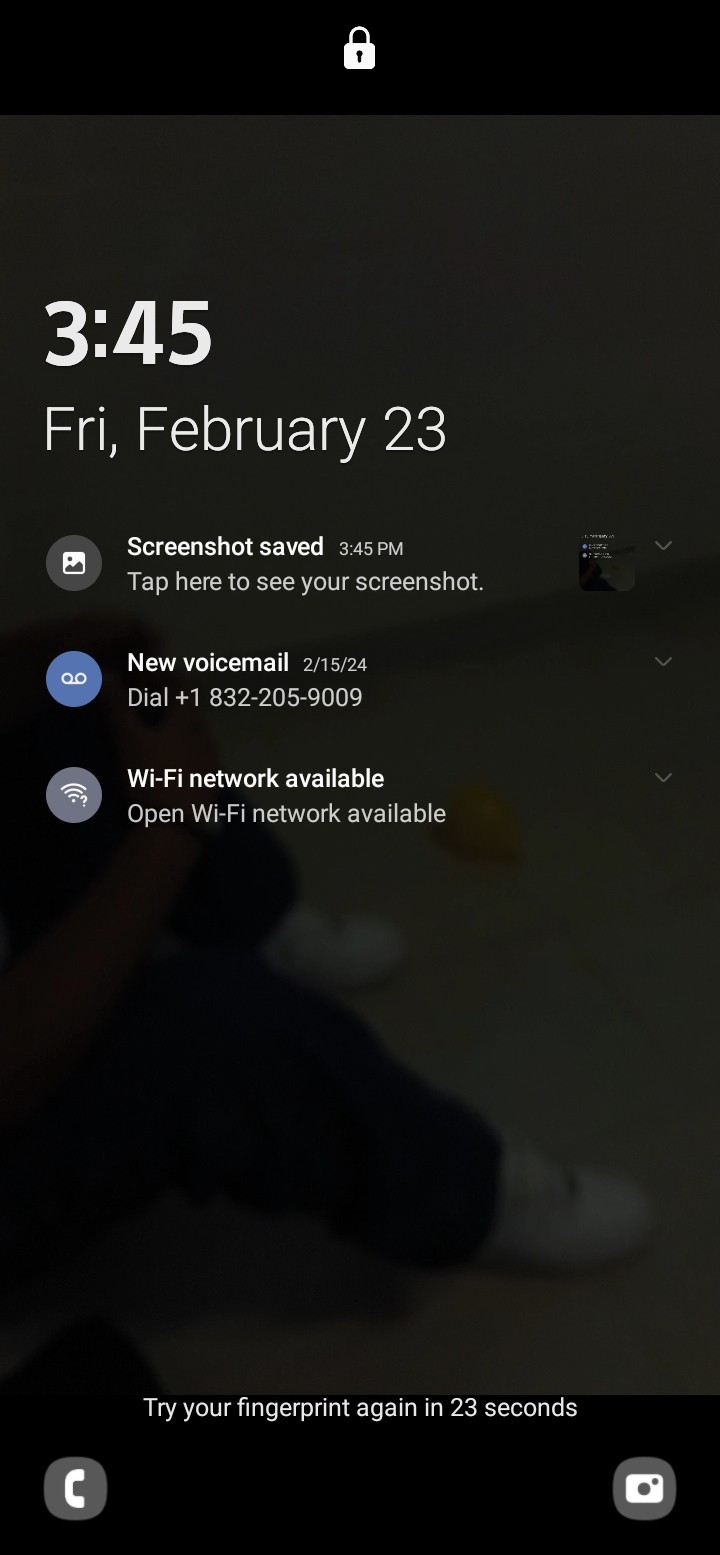Tap the phone shortcut icon
Viewport: 720px width, 1555px height.
coord(75,1488)
